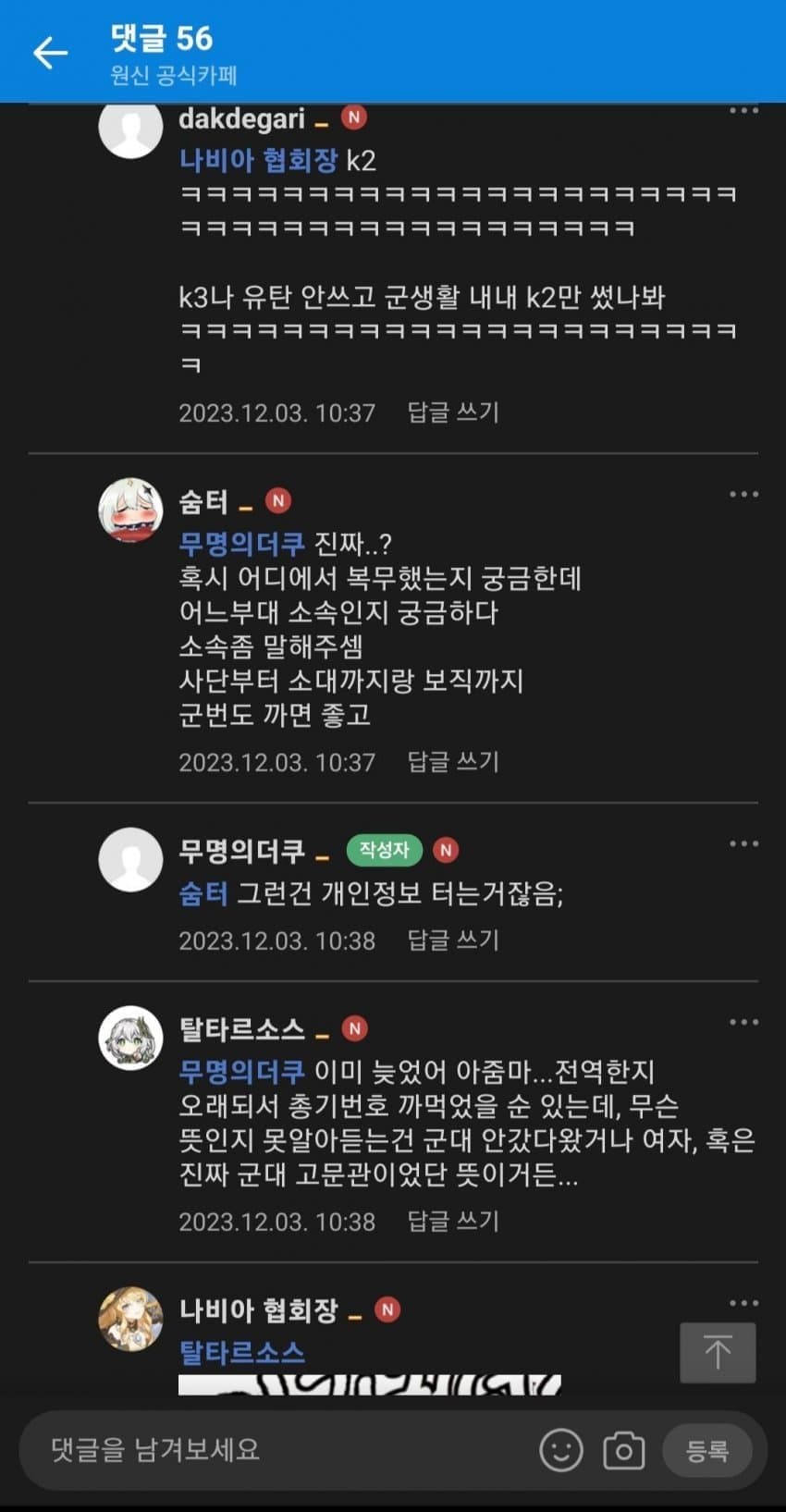786x1512 pixels.
Task: Reply to dakdegari's 10:37 comment
Action: click(453, 412)
